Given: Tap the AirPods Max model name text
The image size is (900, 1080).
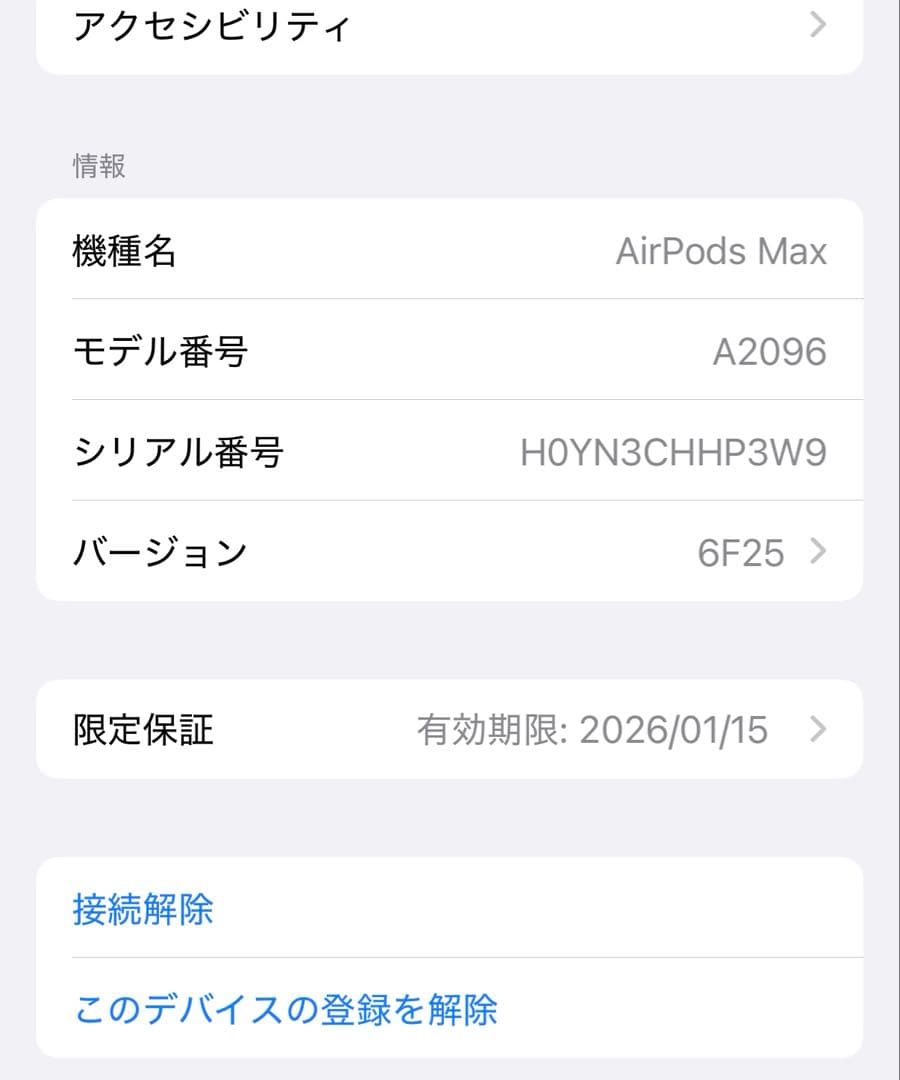Looking at the screenshot, I should 722,251.
